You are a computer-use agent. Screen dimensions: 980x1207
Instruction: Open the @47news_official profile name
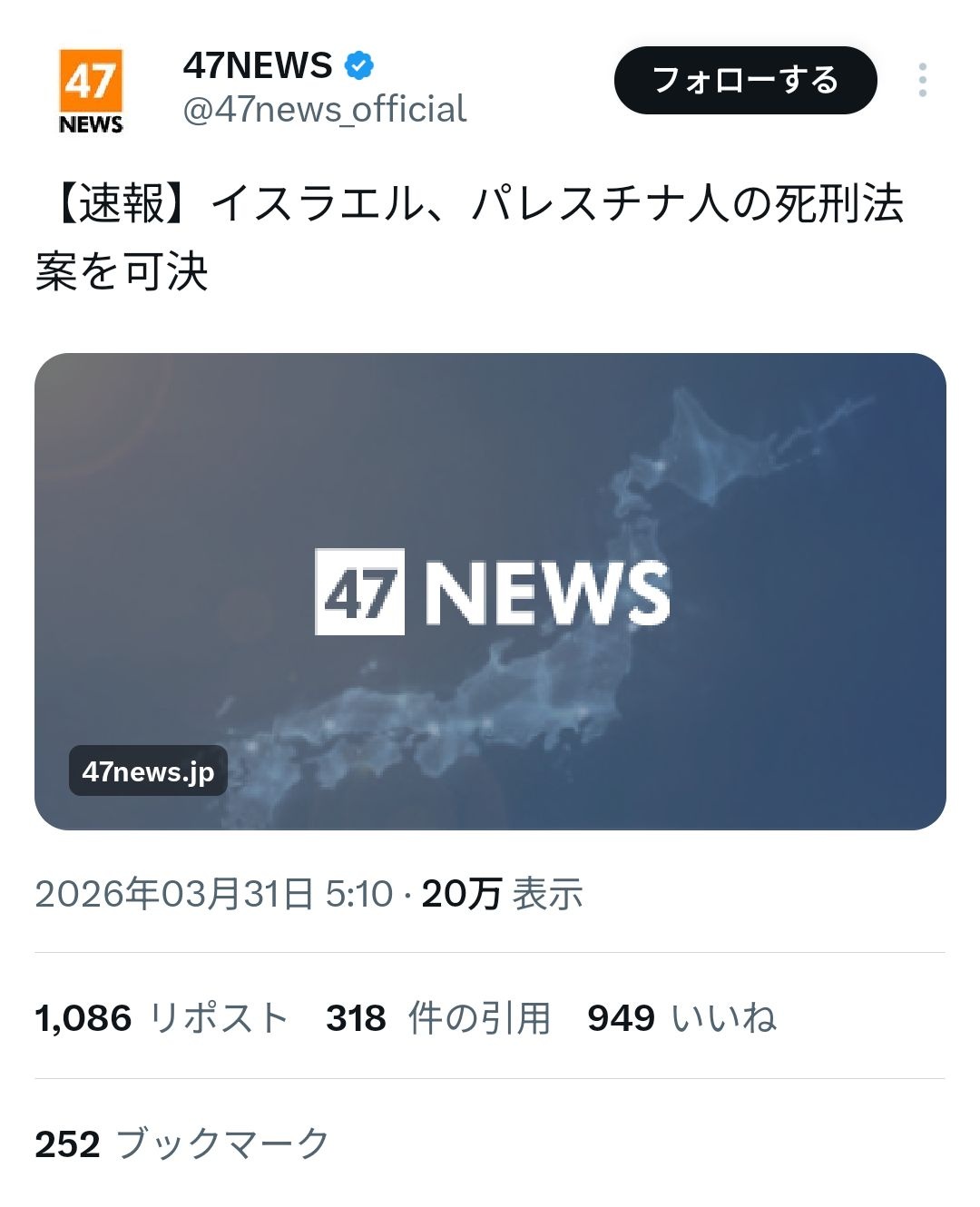coord(325,110)
